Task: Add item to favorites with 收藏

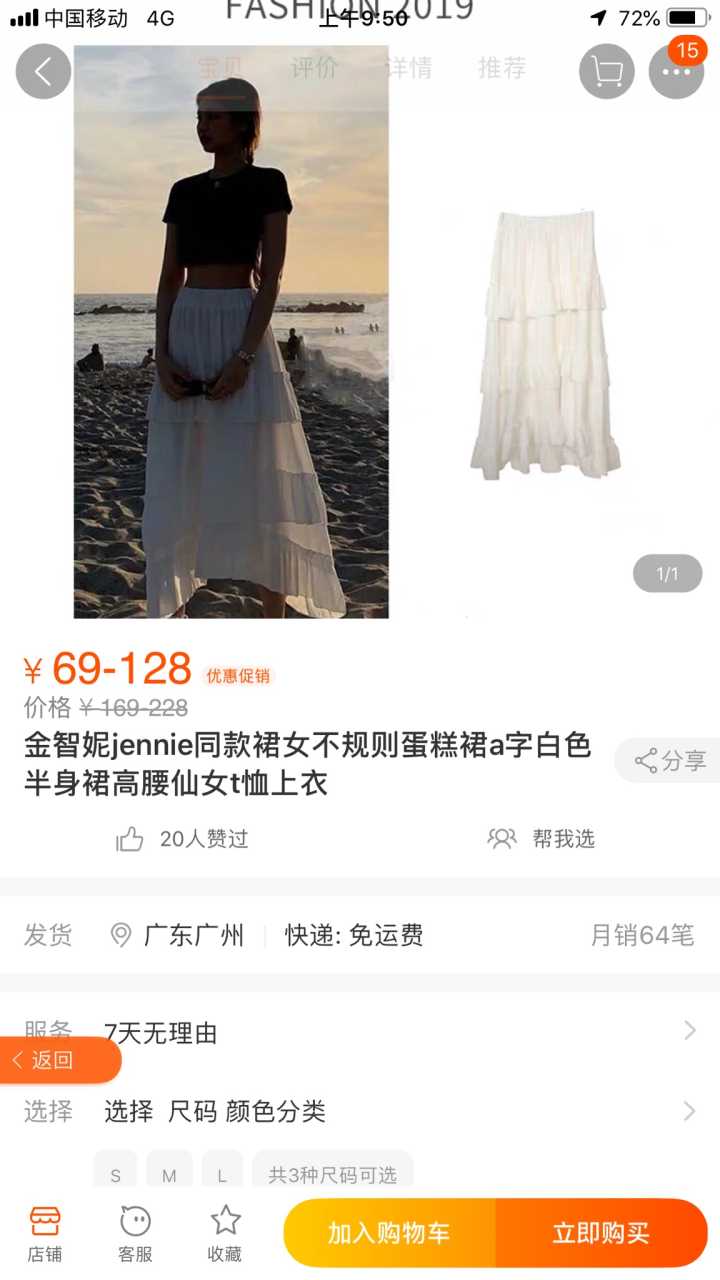Action: pos(225,1233)
